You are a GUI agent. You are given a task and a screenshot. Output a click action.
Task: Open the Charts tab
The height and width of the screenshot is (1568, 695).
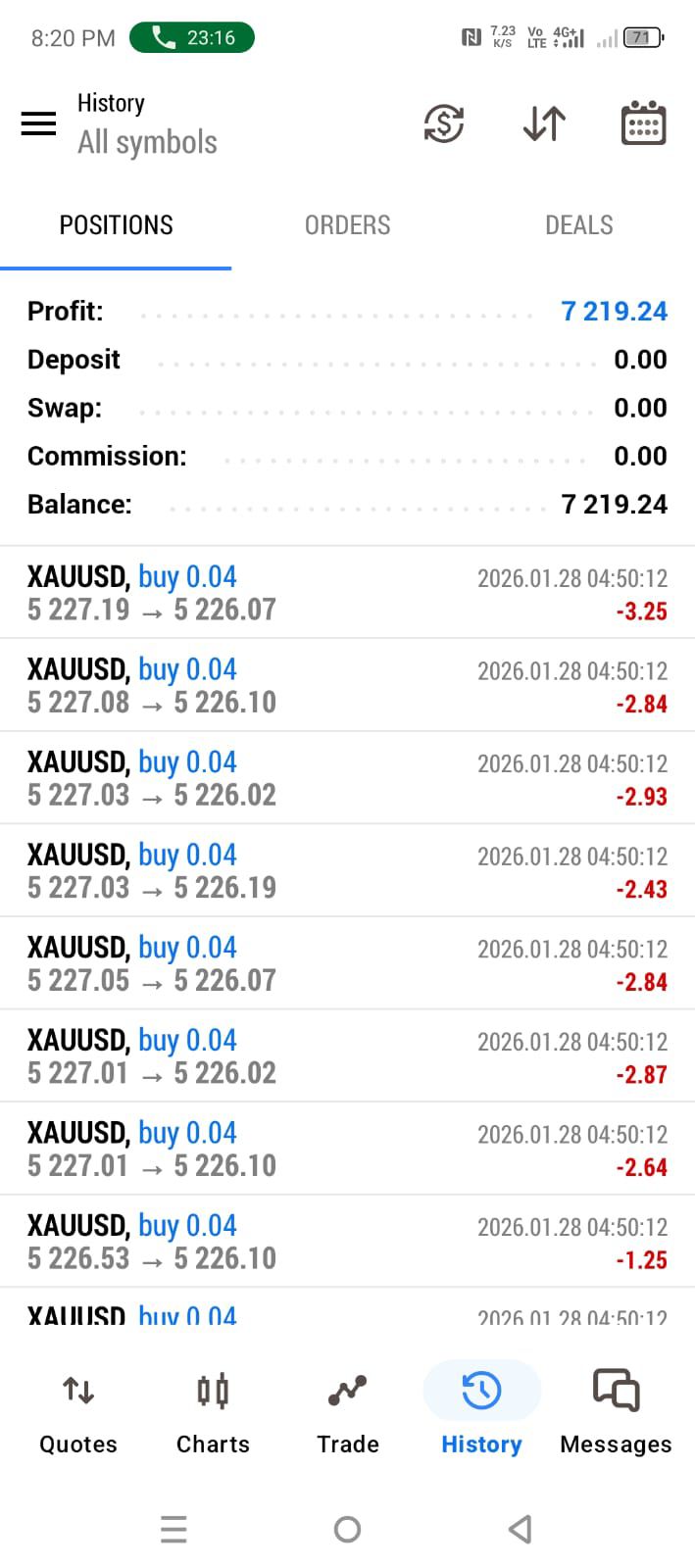click(213, 1411)
